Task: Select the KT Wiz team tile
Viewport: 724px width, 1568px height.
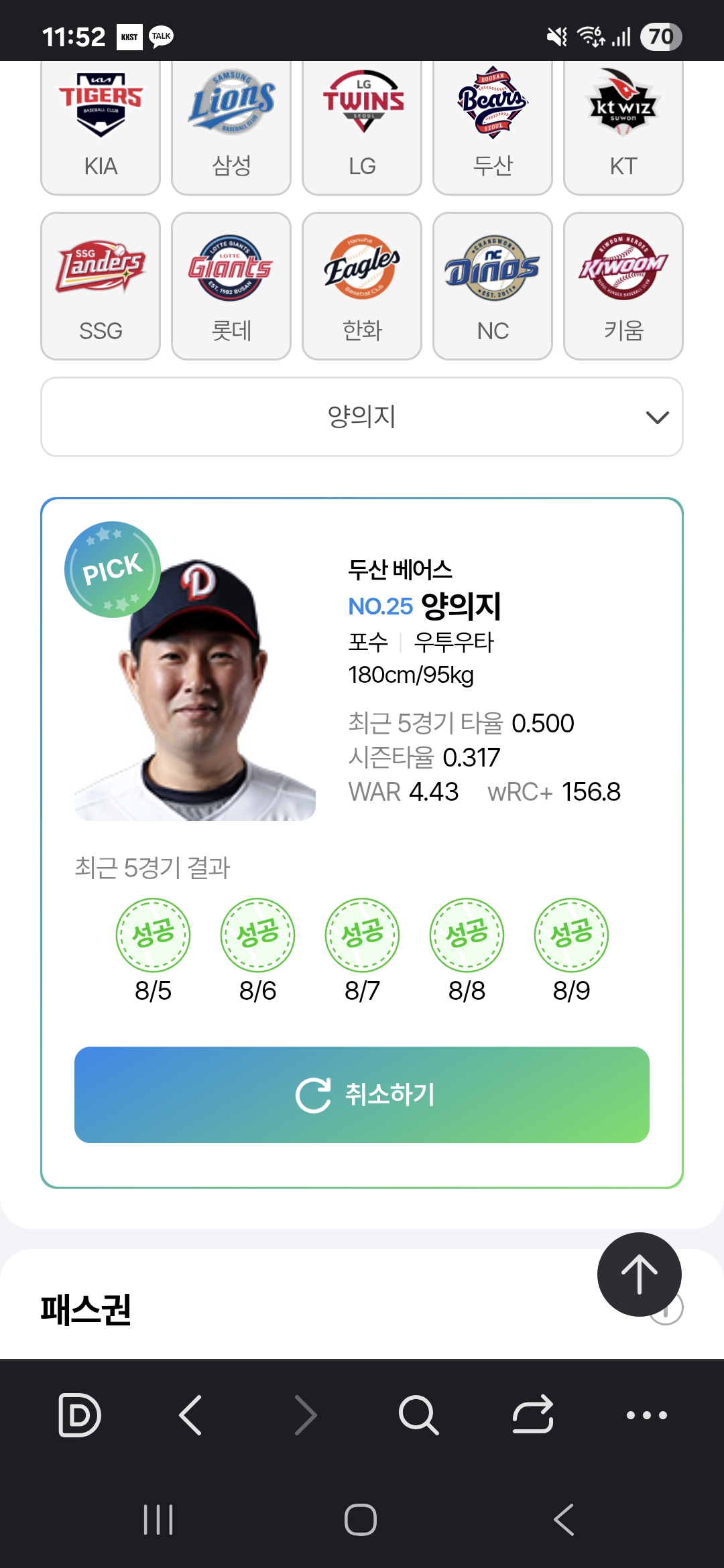Action: pos(623,127)
